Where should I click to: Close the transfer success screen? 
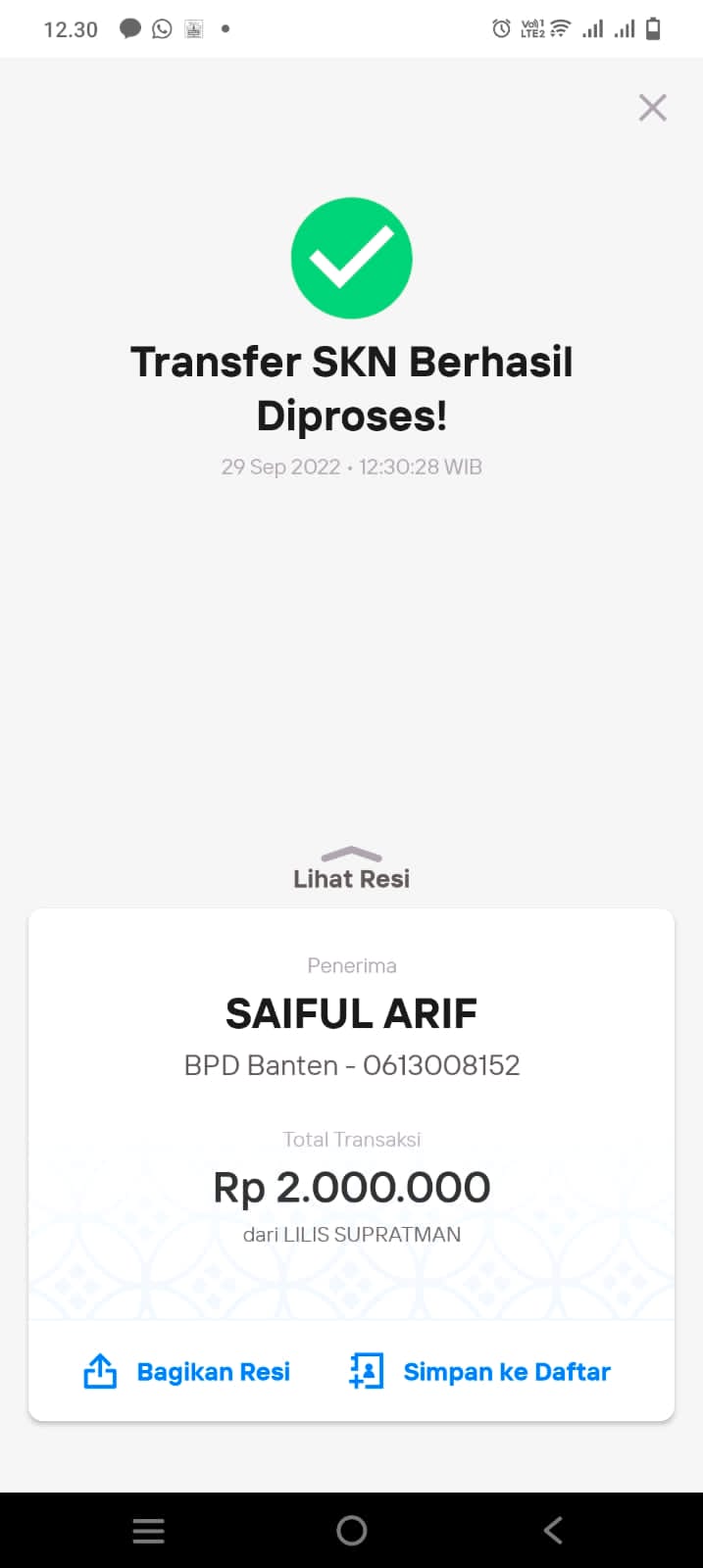point(652,108)
